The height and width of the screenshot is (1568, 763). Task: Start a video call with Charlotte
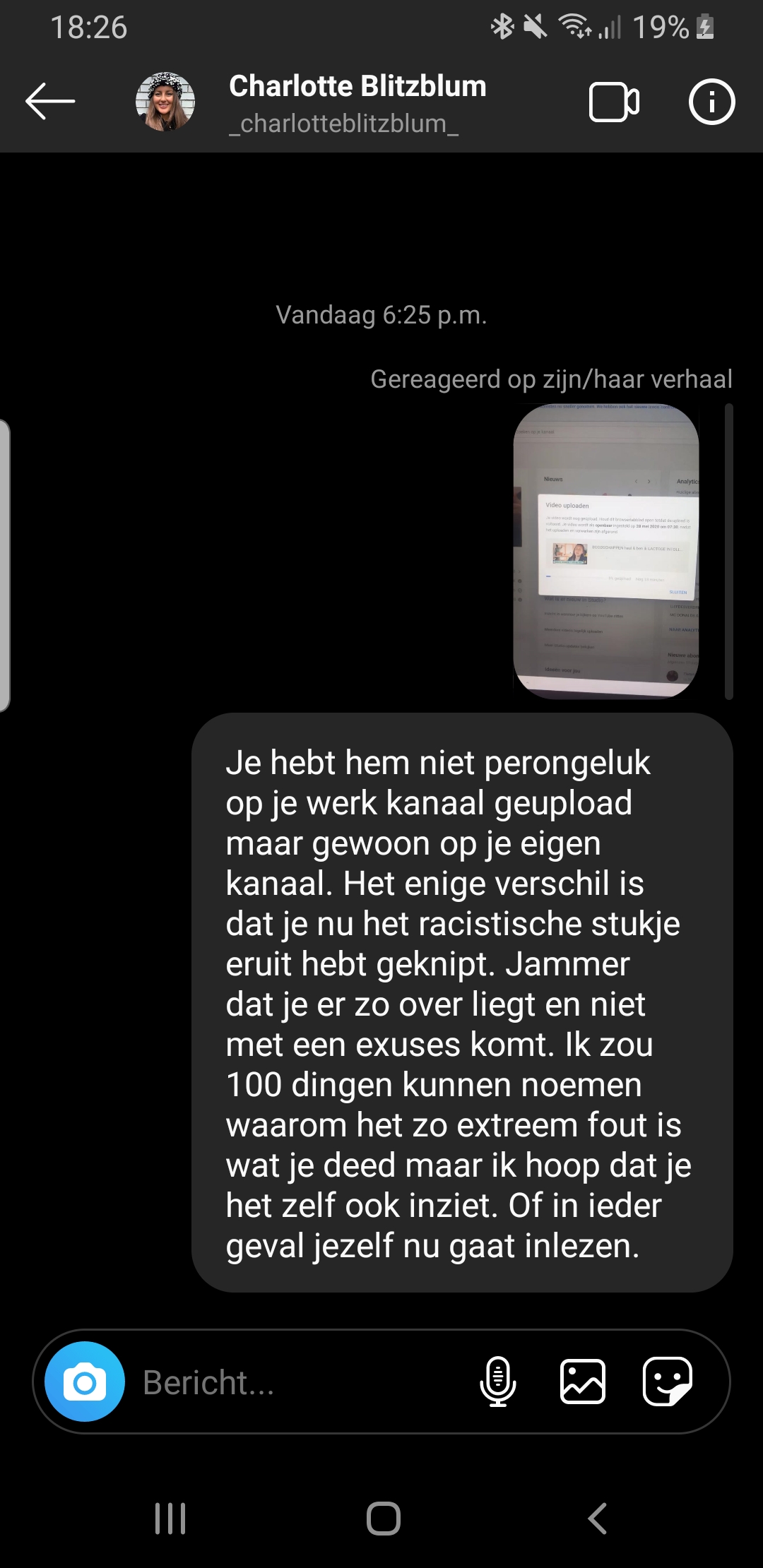615,102
